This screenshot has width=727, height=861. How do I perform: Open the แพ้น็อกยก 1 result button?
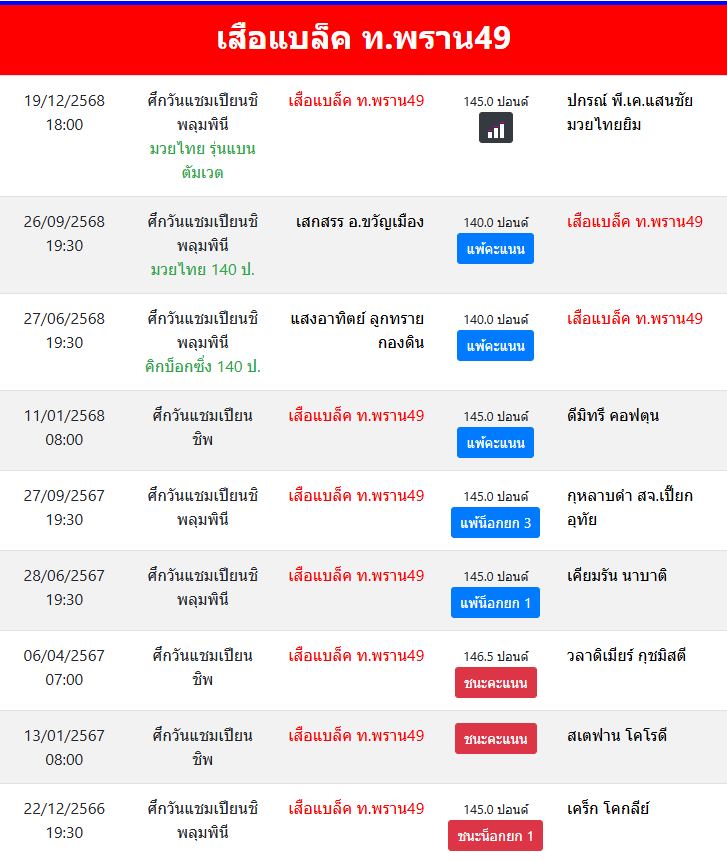point(496,602)
